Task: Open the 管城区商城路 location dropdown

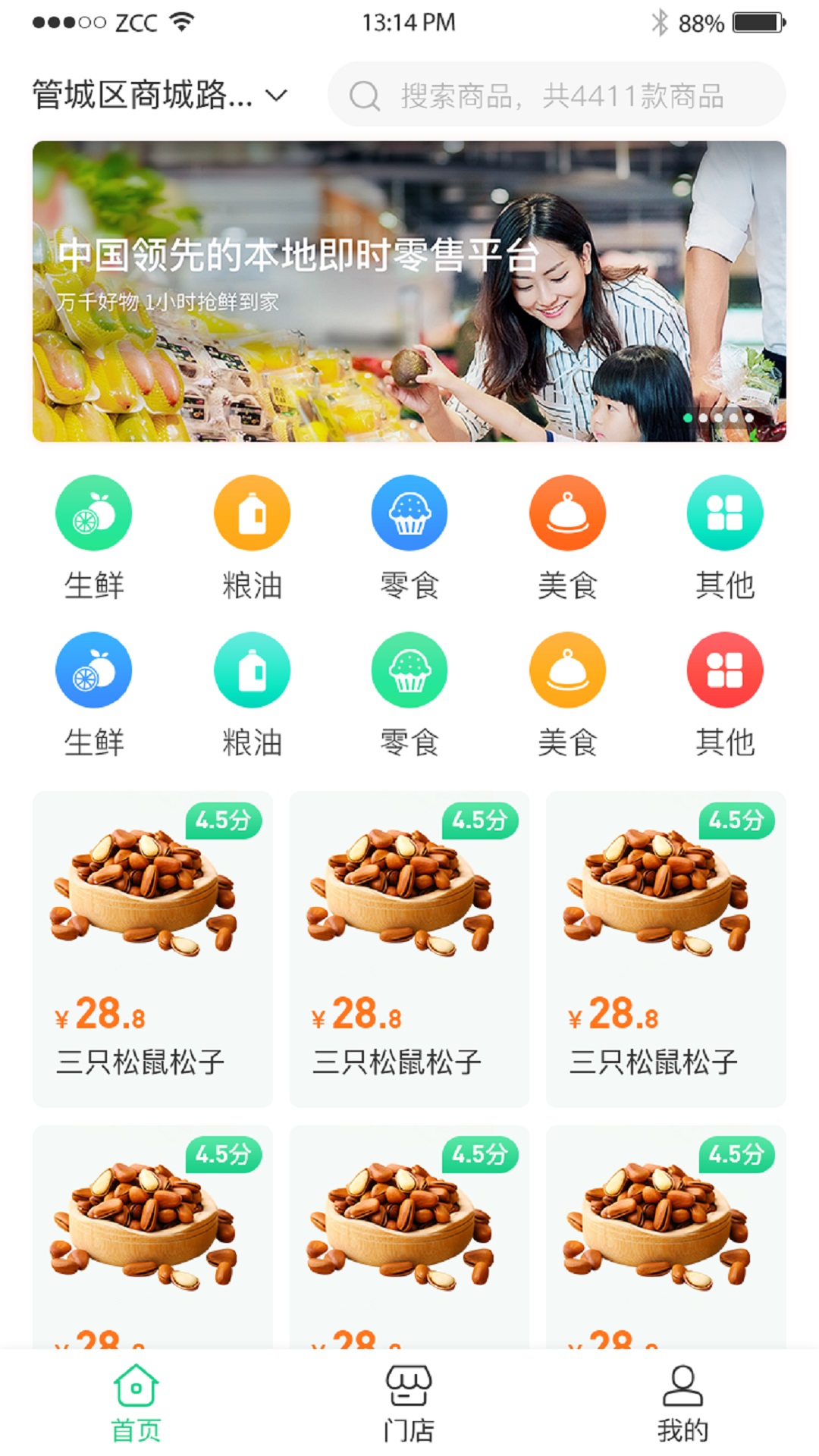Action: [160, 96]
